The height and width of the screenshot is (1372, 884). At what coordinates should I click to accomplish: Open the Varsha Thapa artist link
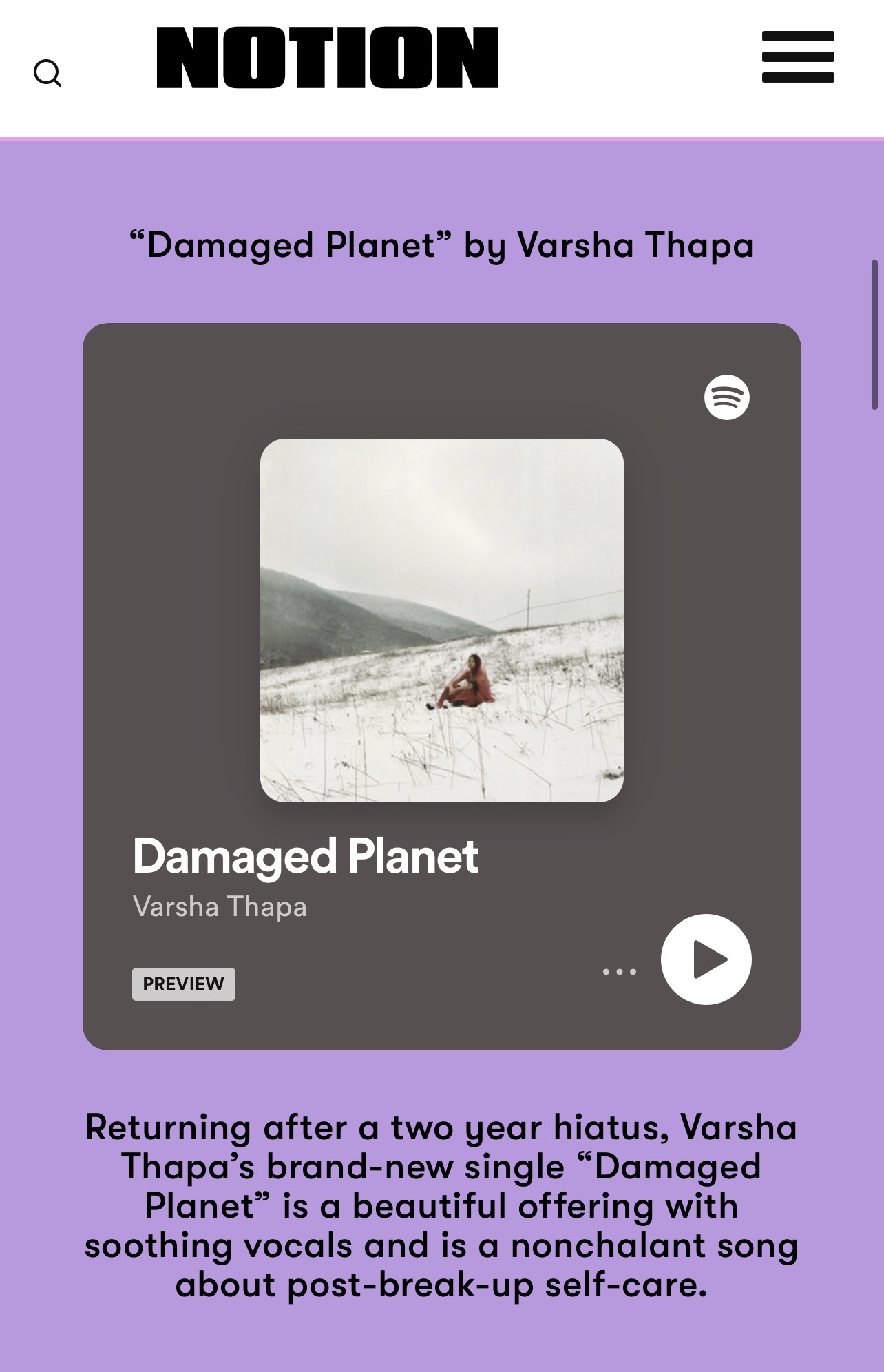tap(220, 906)
